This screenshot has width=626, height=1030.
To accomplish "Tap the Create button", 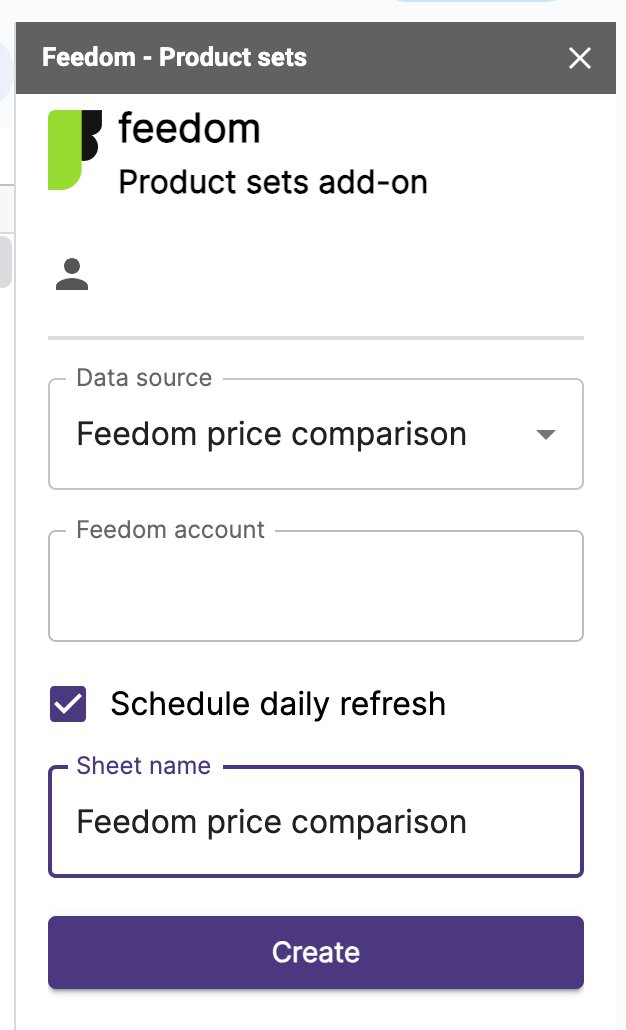I will coord(316,952).
